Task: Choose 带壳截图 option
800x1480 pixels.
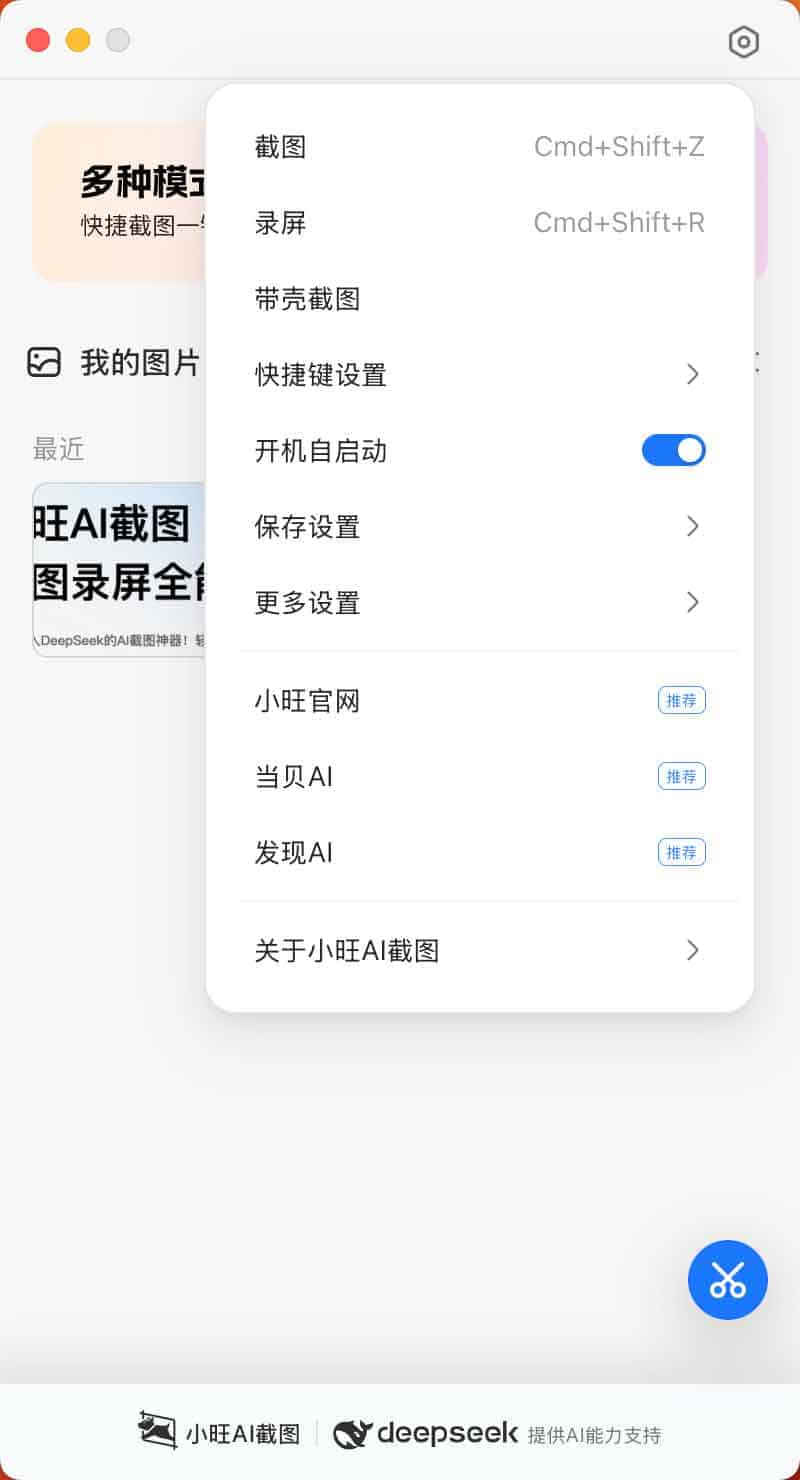Action: coord(308,299)
